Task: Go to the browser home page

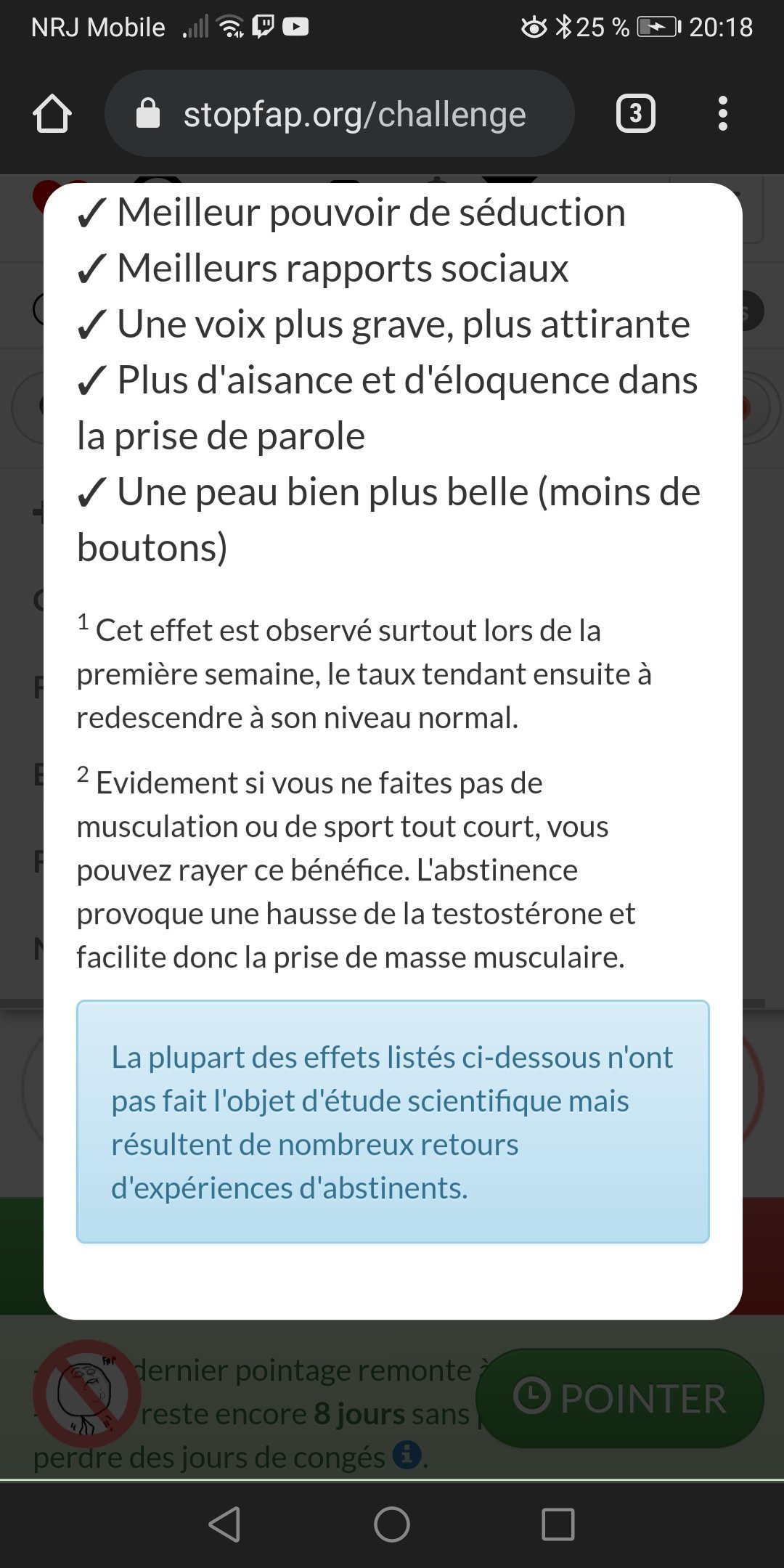Action: pos(52,114)
